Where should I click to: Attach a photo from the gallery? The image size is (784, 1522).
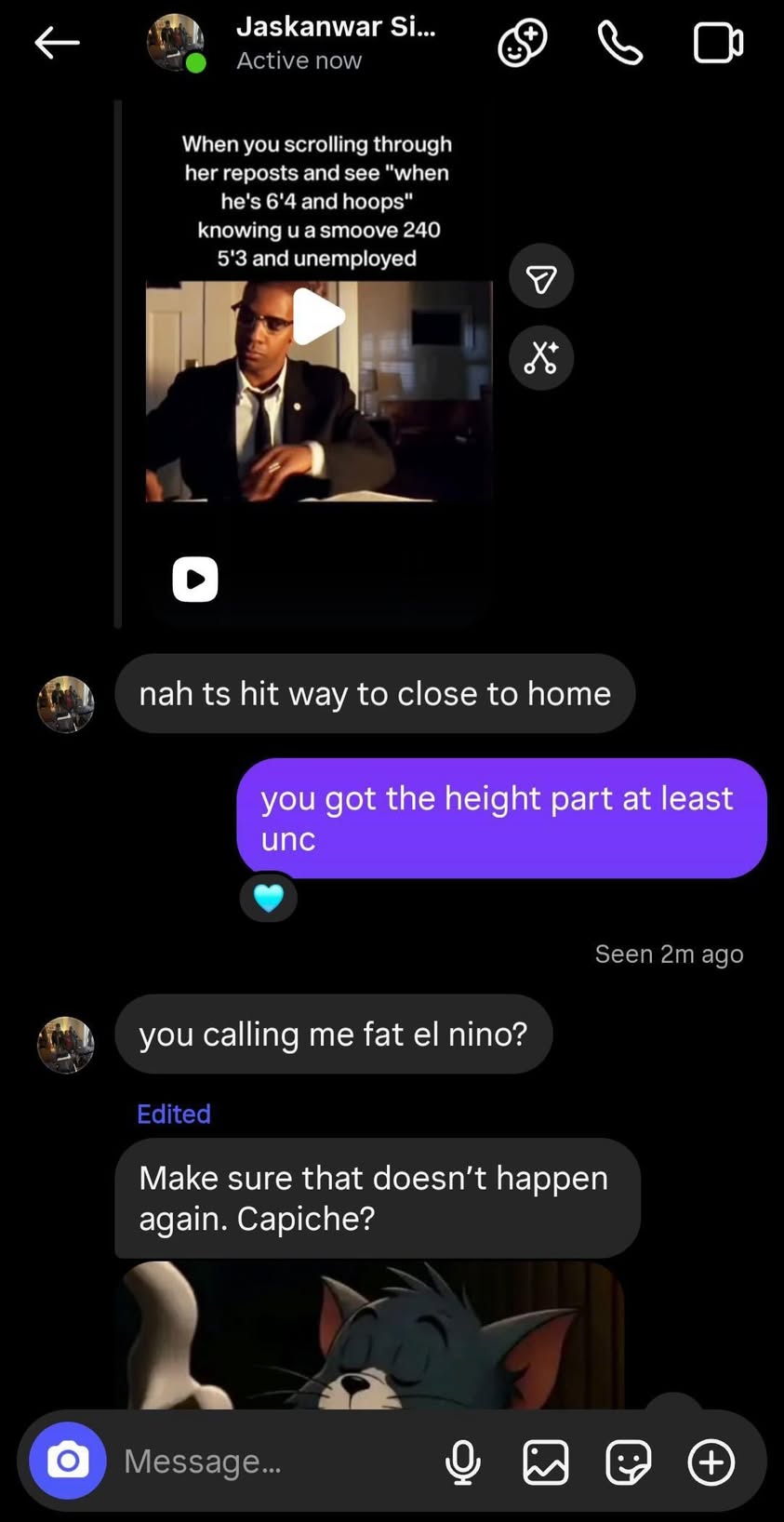point(546,1462)
